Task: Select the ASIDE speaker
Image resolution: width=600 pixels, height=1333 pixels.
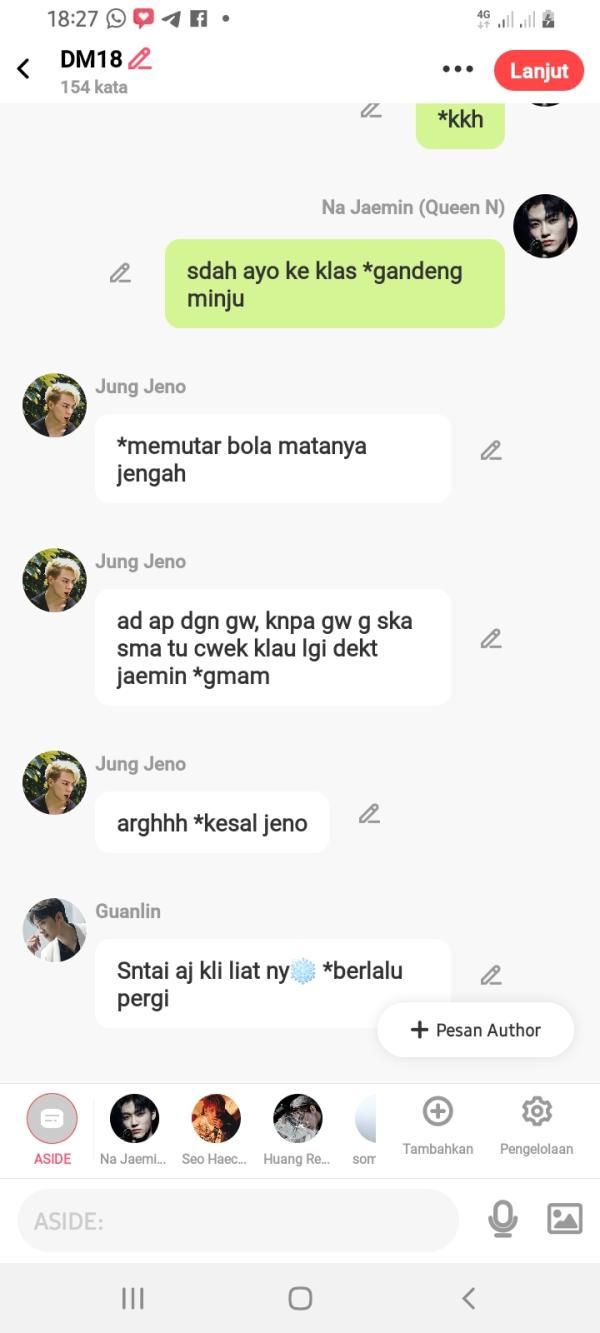Action: (52, 1128)
